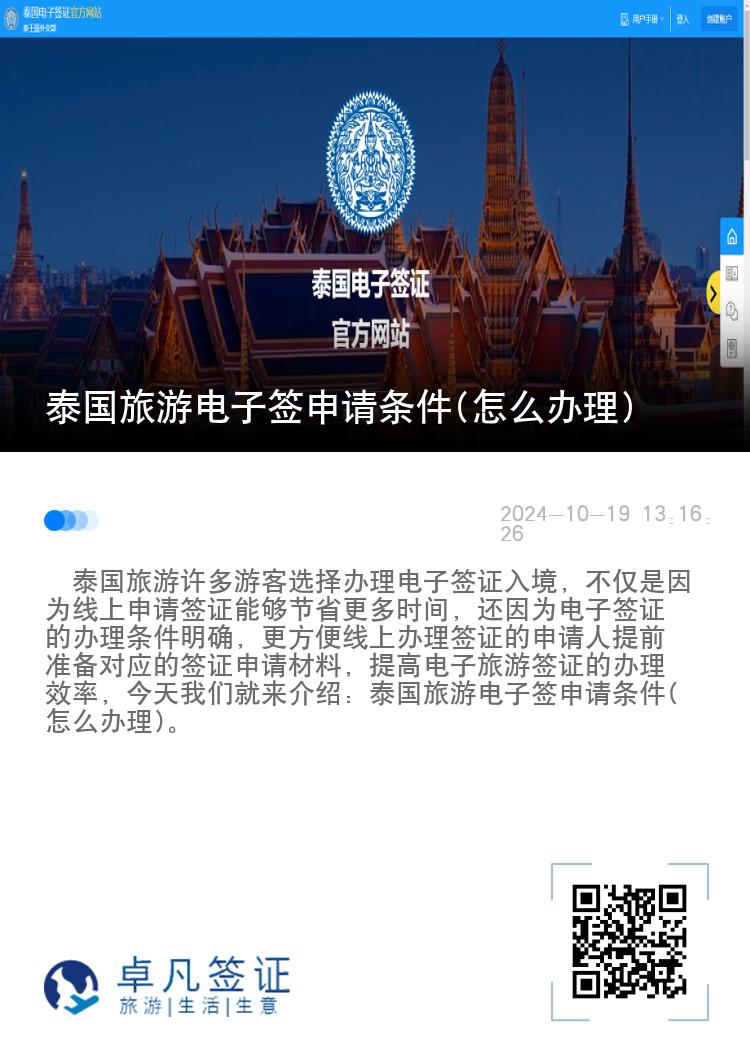Toggle the sidebar with the yellow arrow

coord(714,291)
